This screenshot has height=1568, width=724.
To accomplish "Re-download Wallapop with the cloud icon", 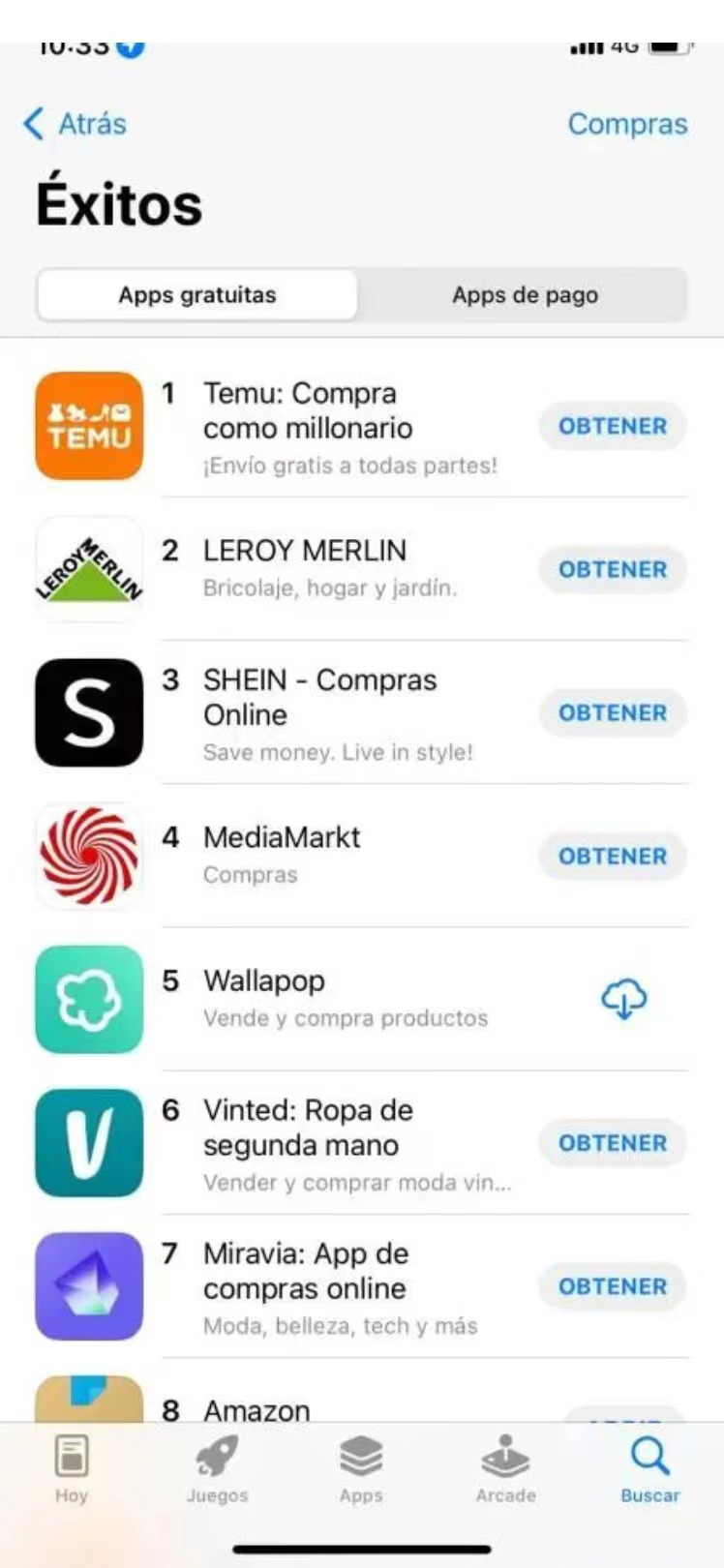I will [x=624, y=999].
